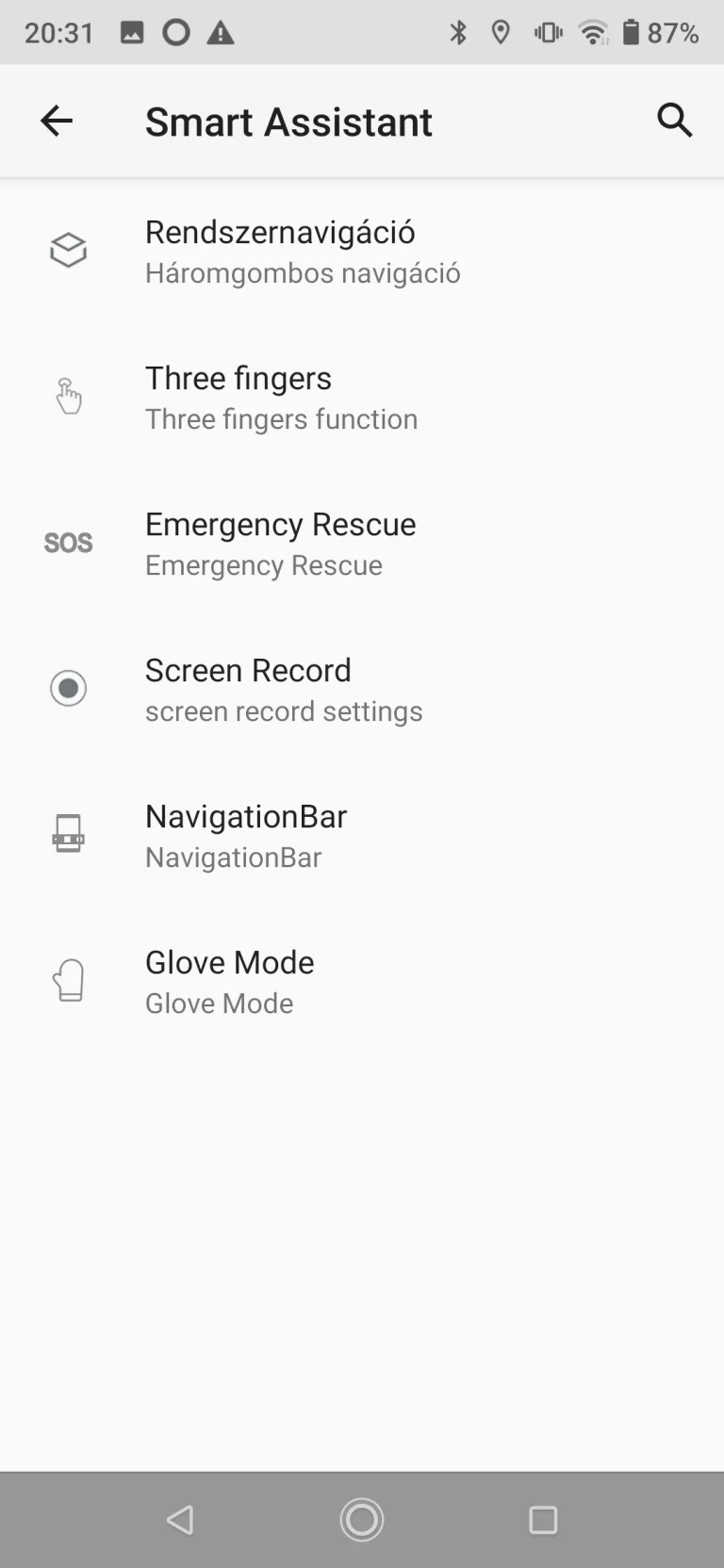Select the Rendszernavigáció layers icon
The width and height of the screenshot is (724, 1568).
[x=68, y=250]
